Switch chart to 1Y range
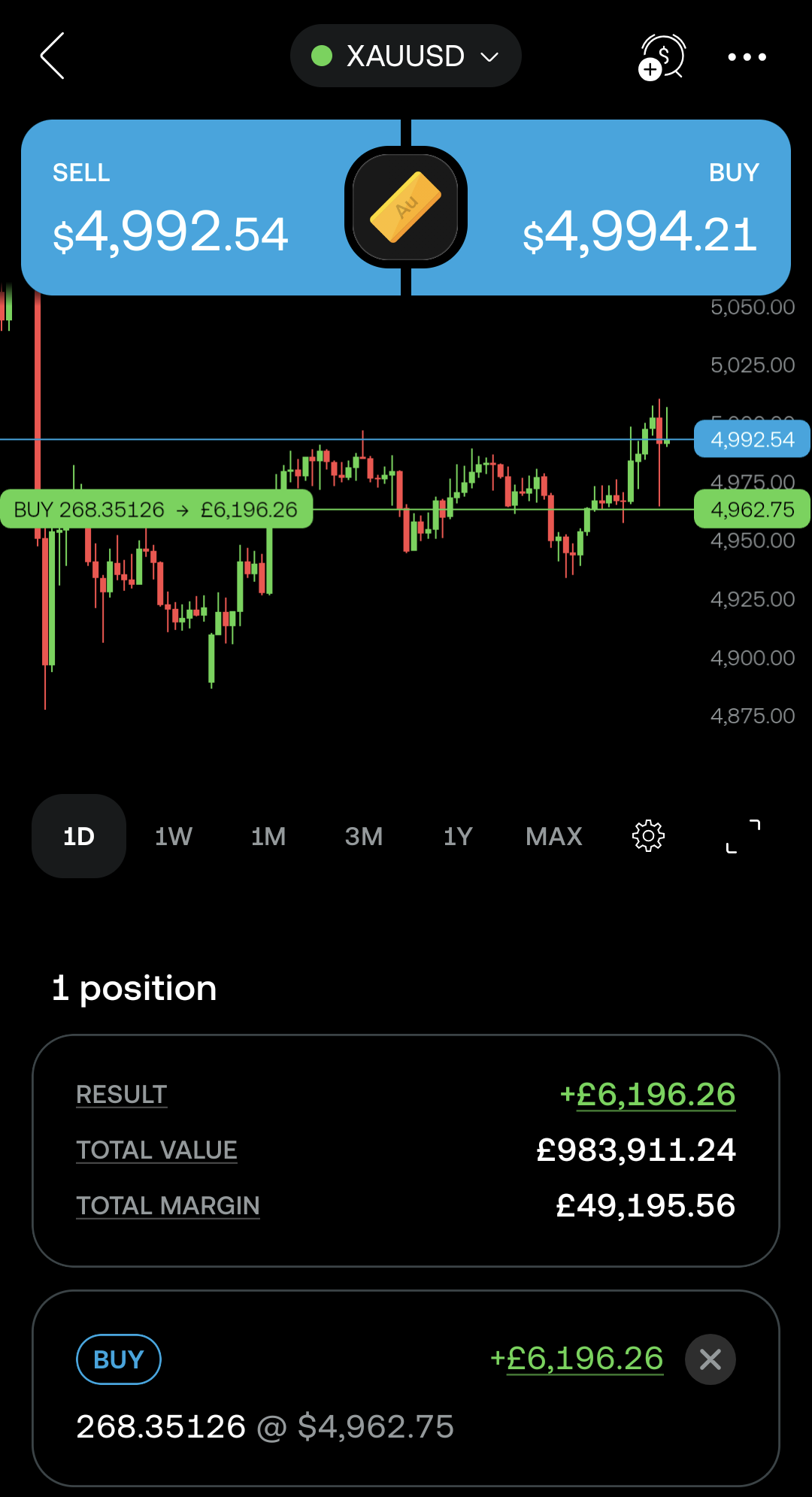Screen dimensions: 812x1497 click(458, 836)
